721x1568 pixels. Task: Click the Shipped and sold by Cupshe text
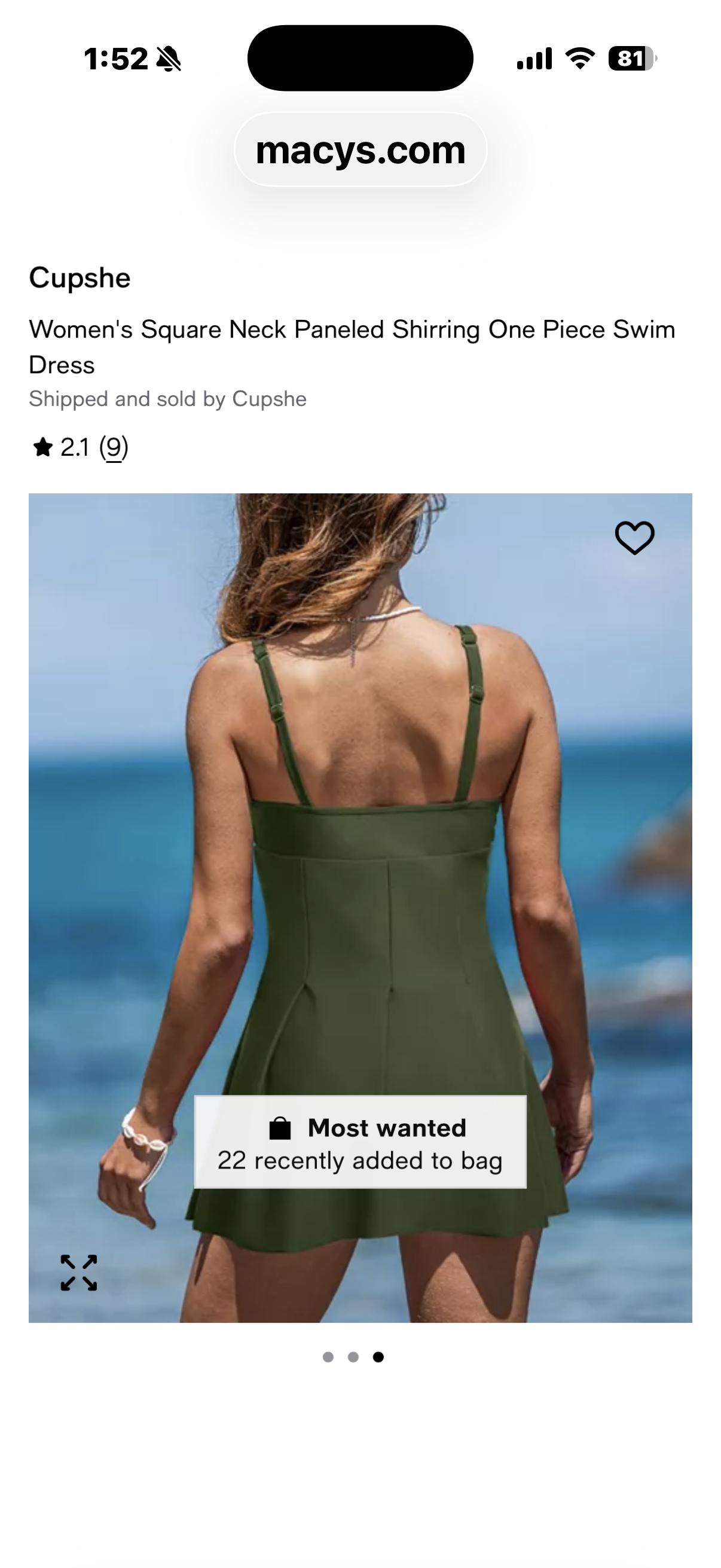pos(169,399)
